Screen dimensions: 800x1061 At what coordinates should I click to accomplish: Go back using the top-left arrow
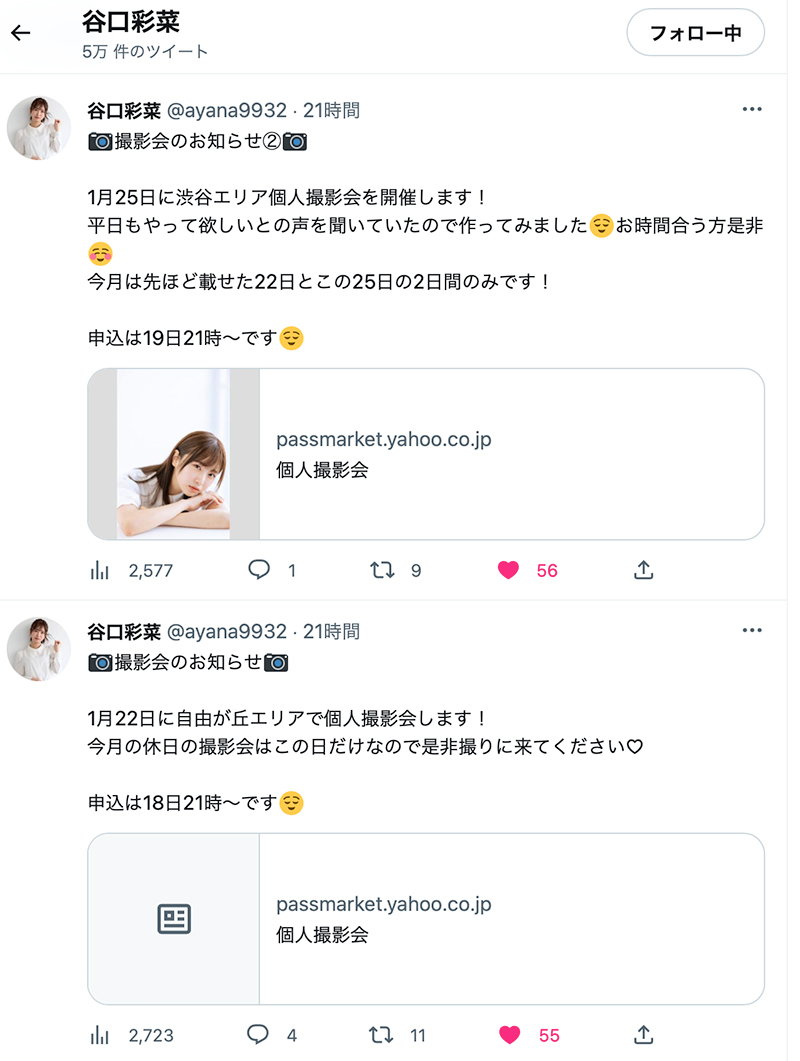[21, 33]
